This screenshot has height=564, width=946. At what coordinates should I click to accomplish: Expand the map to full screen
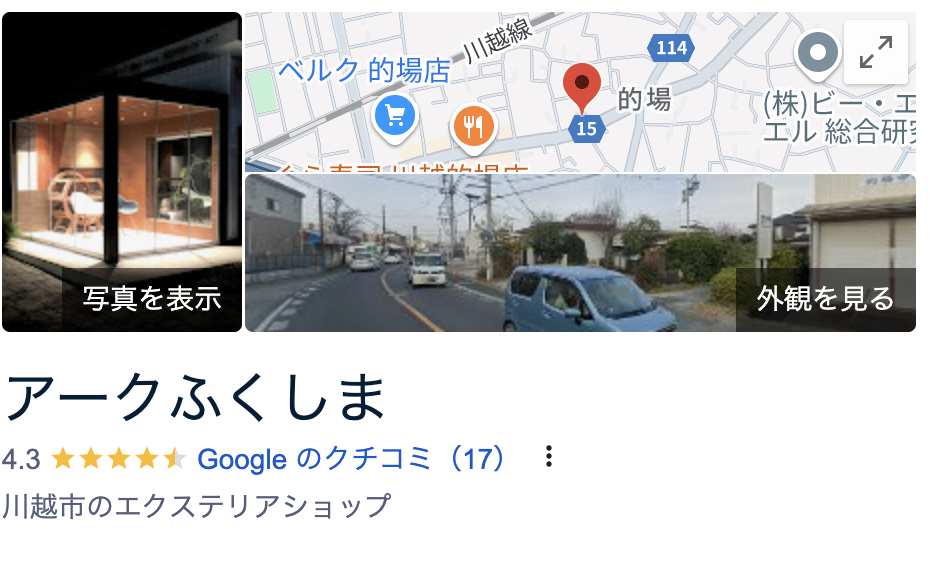(876, 52)
